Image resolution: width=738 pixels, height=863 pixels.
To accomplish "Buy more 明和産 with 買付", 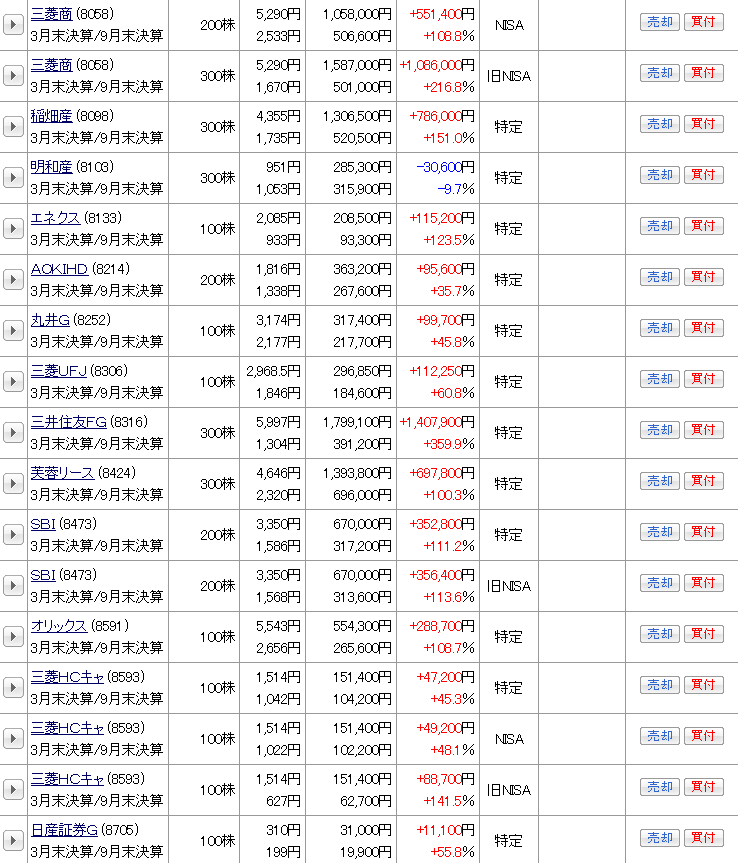I will tap(703, 175).
